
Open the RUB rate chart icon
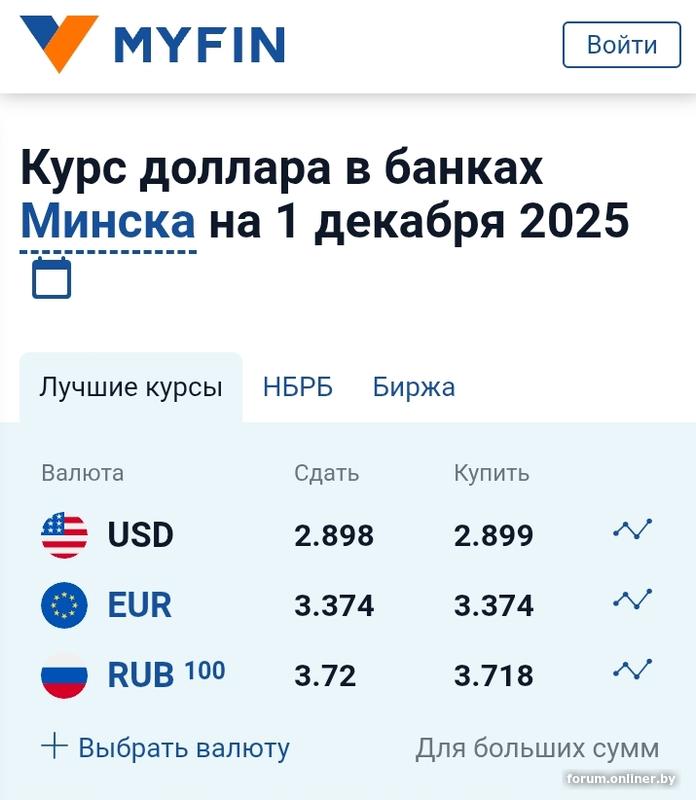(x=632, y=670)
